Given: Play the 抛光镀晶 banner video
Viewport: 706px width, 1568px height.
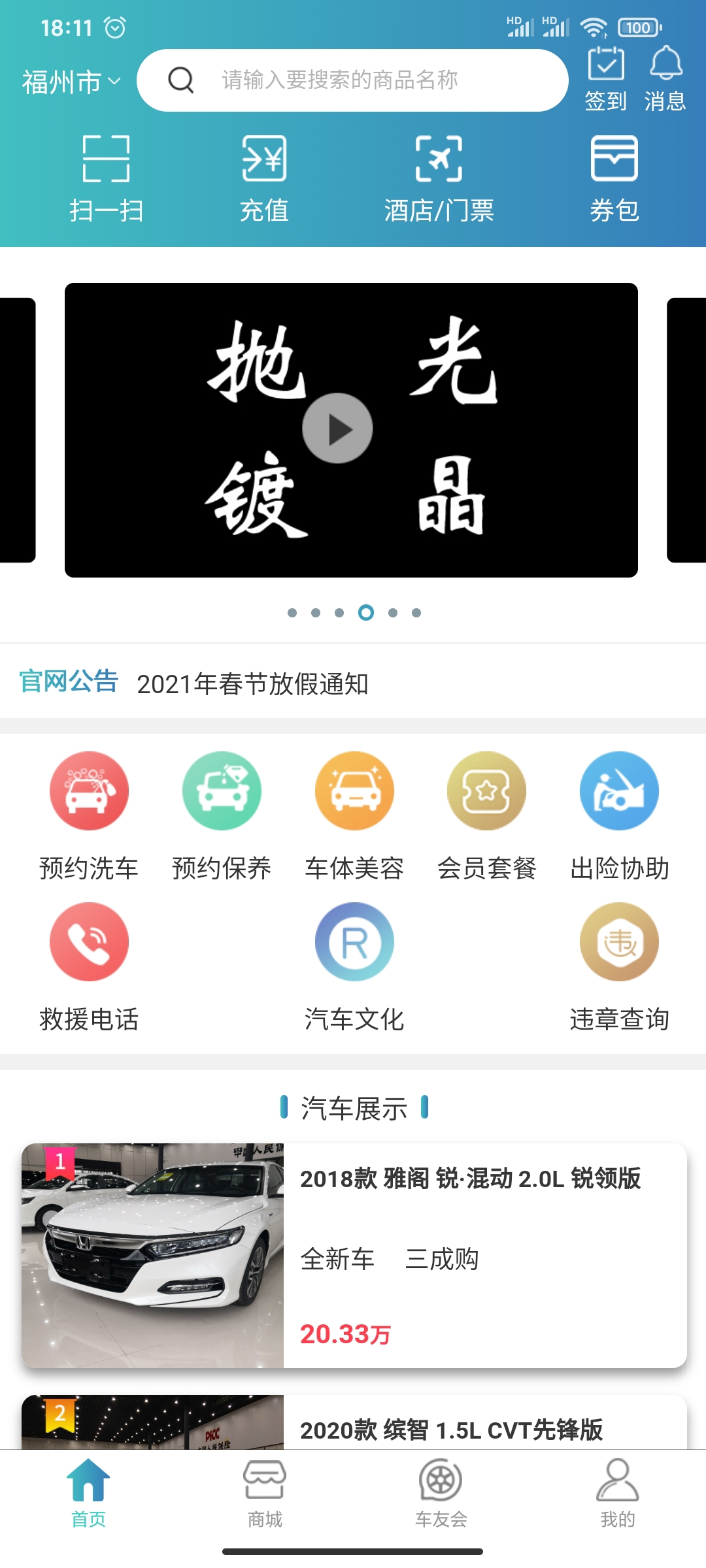Looking at the screenshot, I should click(337, 428).
